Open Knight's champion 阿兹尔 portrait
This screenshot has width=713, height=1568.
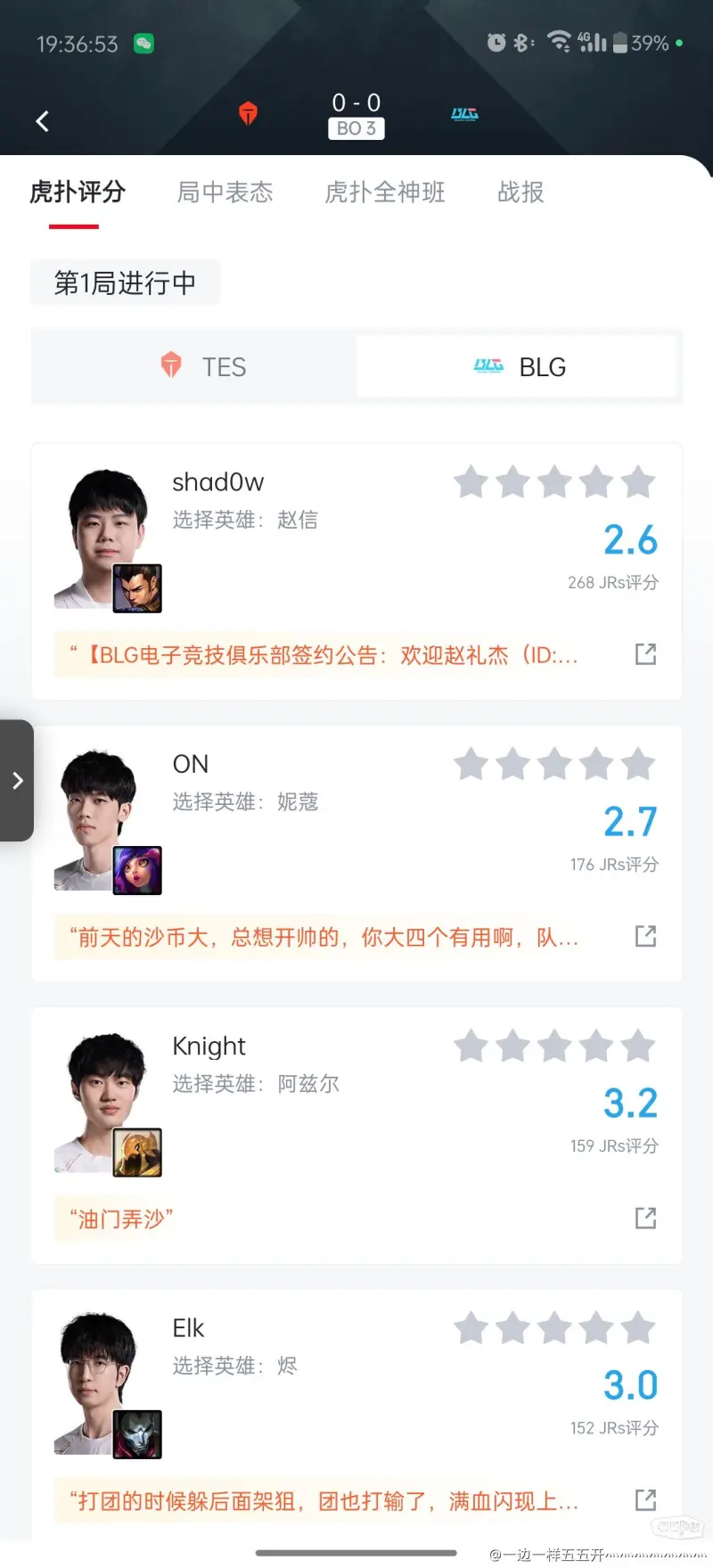point(137,1152)
